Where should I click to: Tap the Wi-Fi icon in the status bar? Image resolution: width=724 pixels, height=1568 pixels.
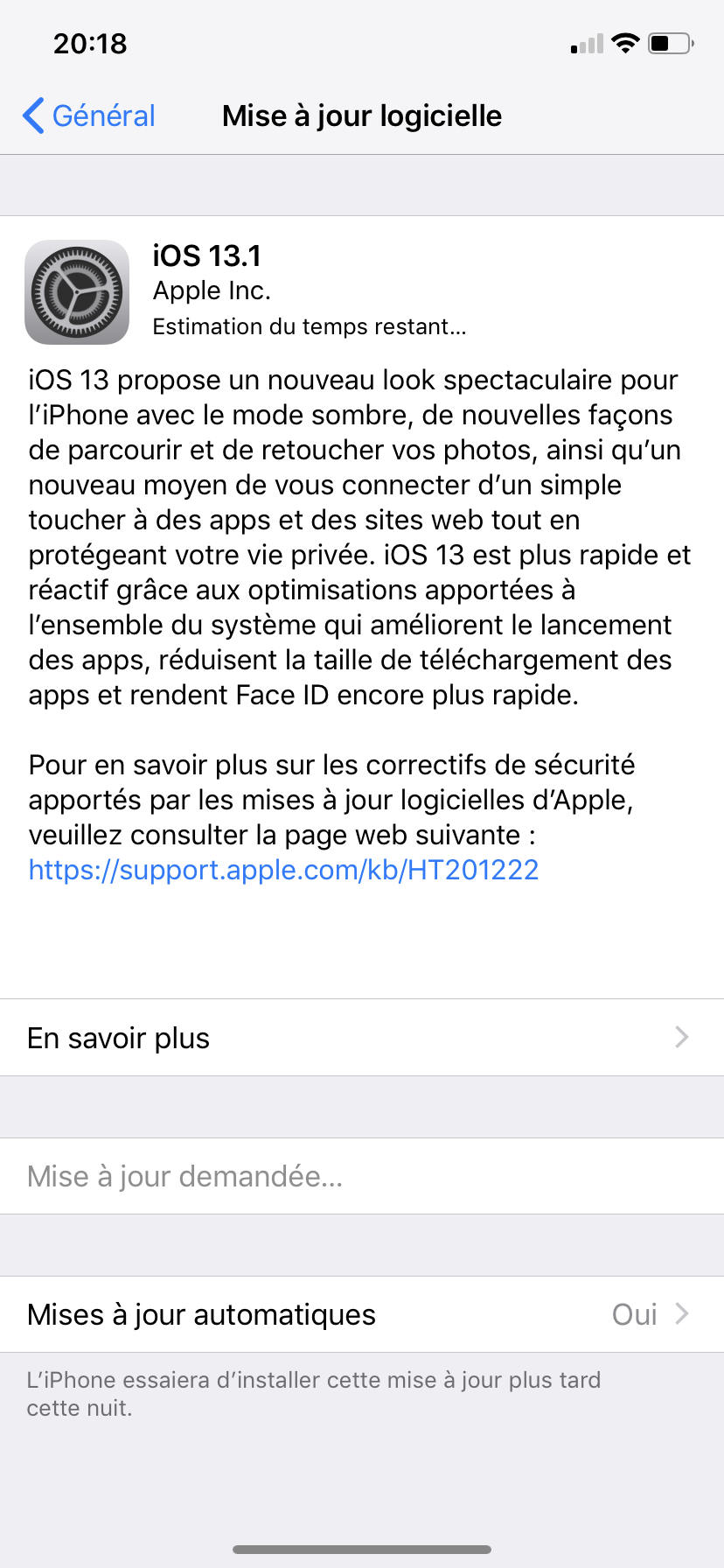coord(624,42)
